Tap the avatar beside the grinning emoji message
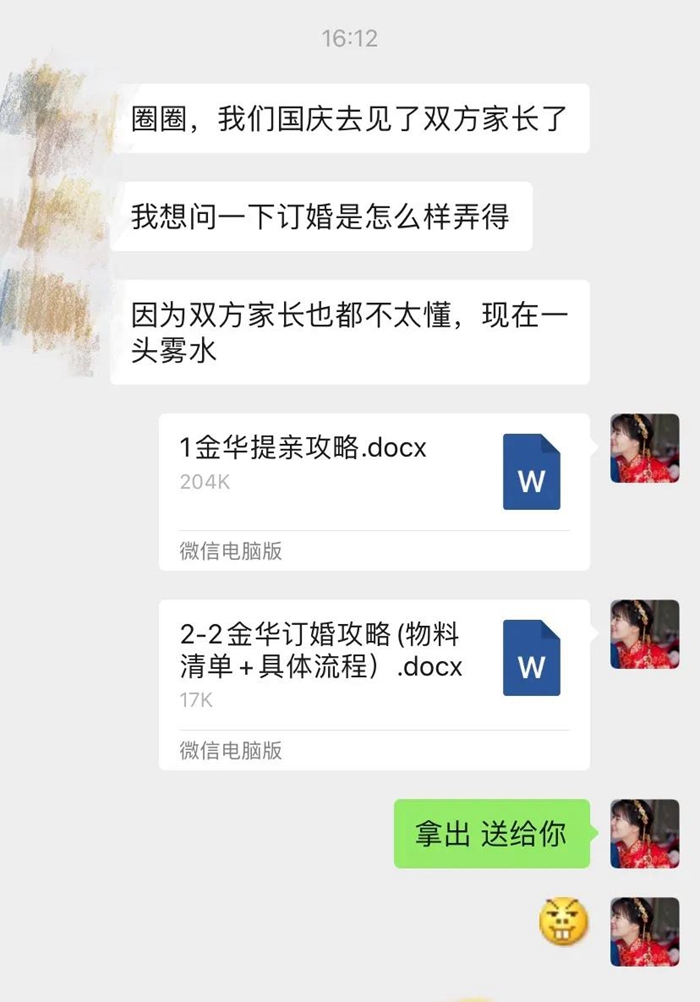The image size is (700, 1002). [644, 931]
